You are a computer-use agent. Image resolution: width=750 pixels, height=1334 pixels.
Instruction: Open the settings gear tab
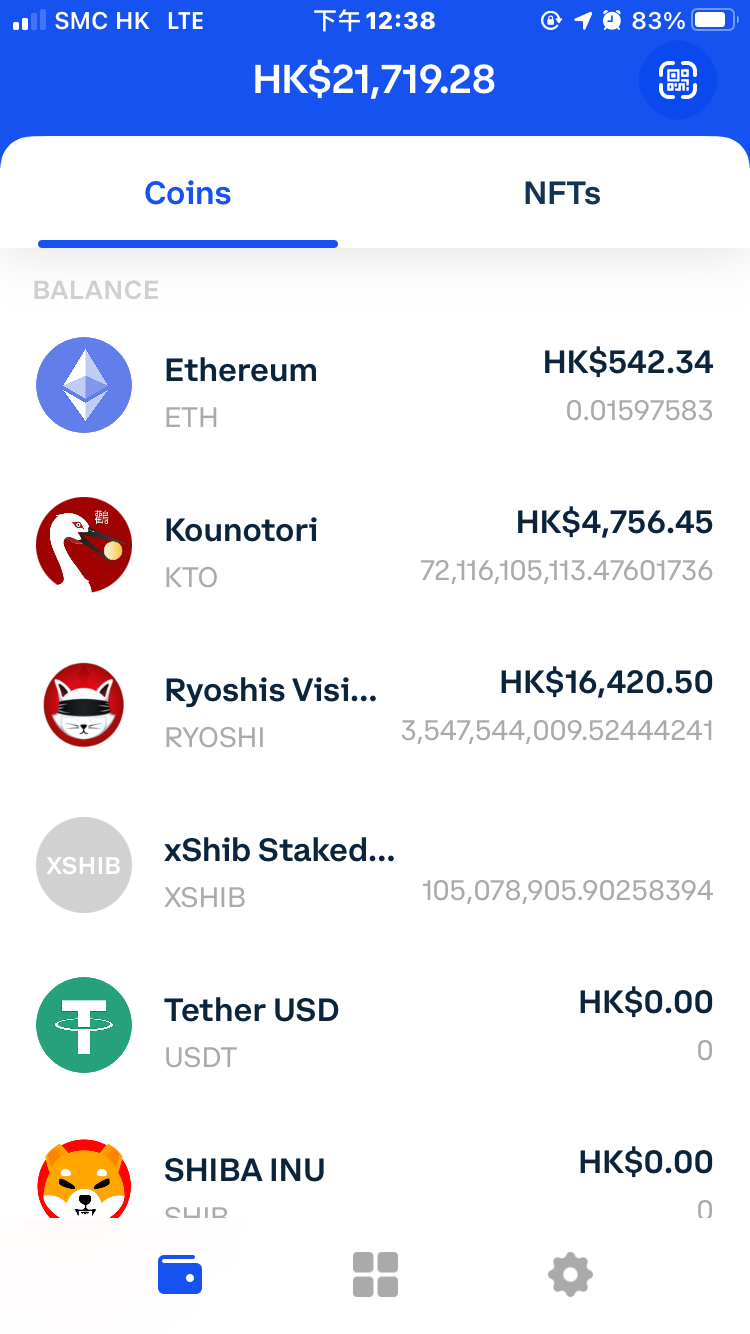pos(570,1275)
